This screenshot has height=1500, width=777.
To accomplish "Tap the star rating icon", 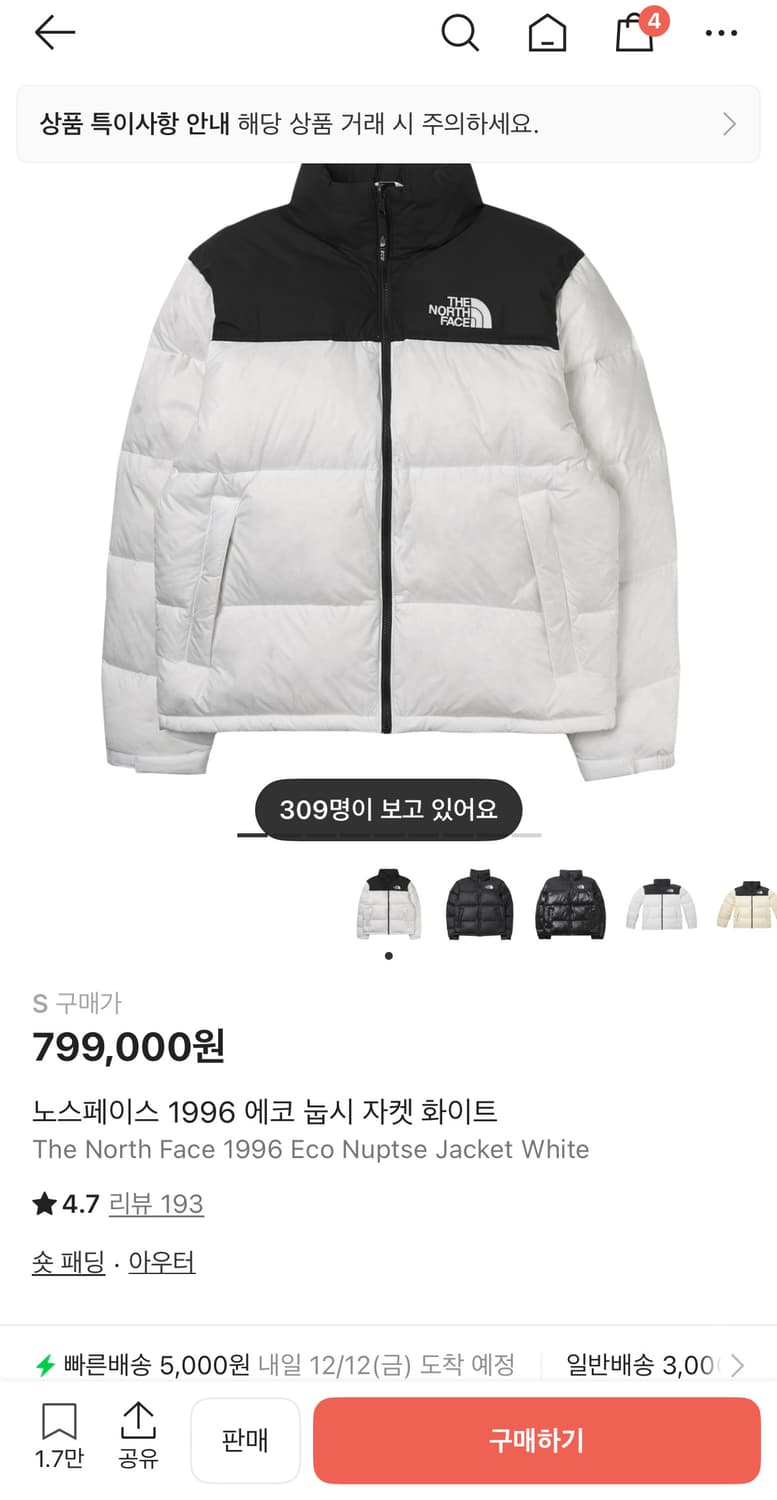I will pos(42,1204).
